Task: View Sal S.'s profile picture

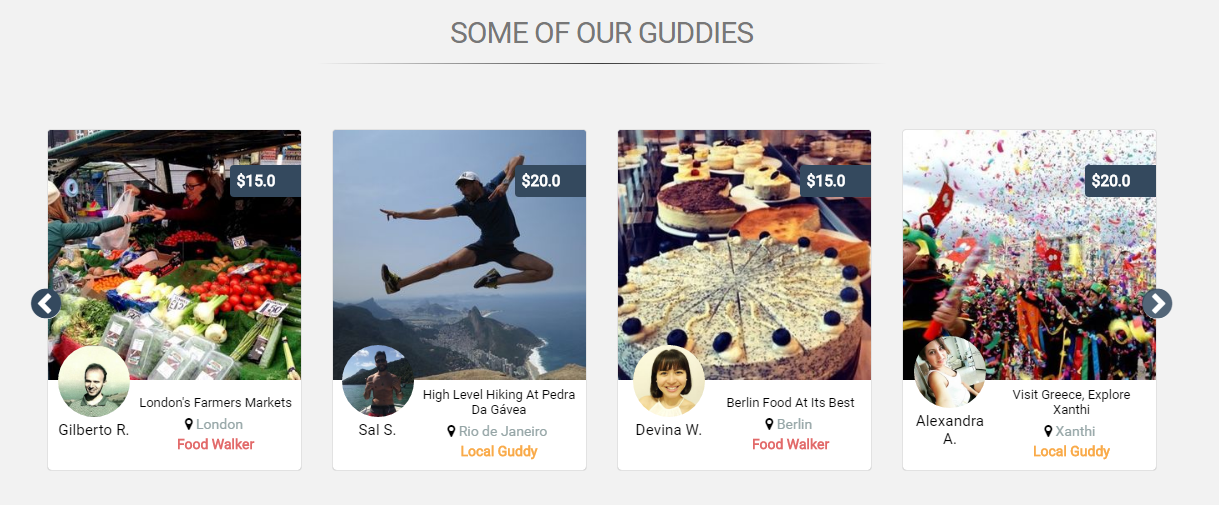Action: click(378, 381)
